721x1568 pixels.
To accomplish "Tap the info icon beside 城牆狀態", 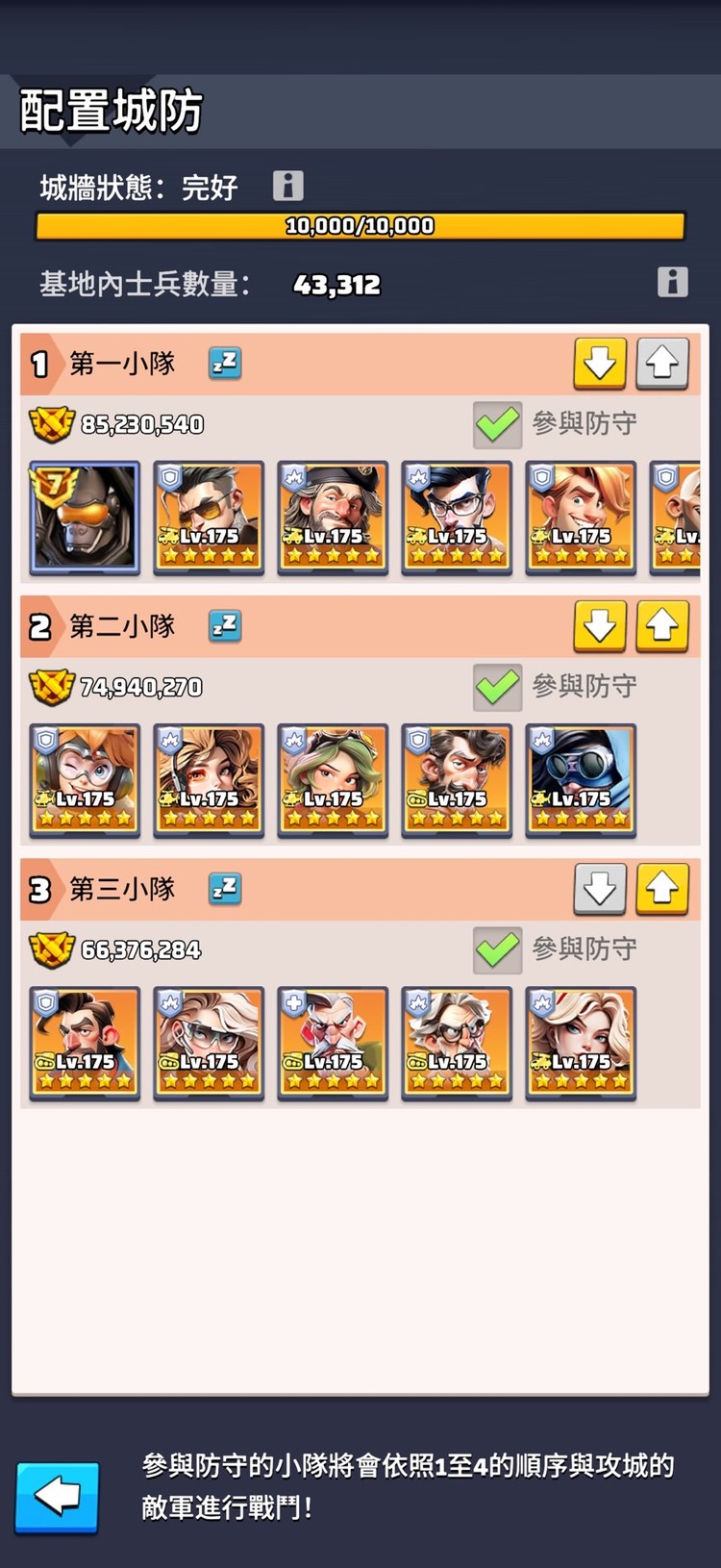I will [286, 186].
